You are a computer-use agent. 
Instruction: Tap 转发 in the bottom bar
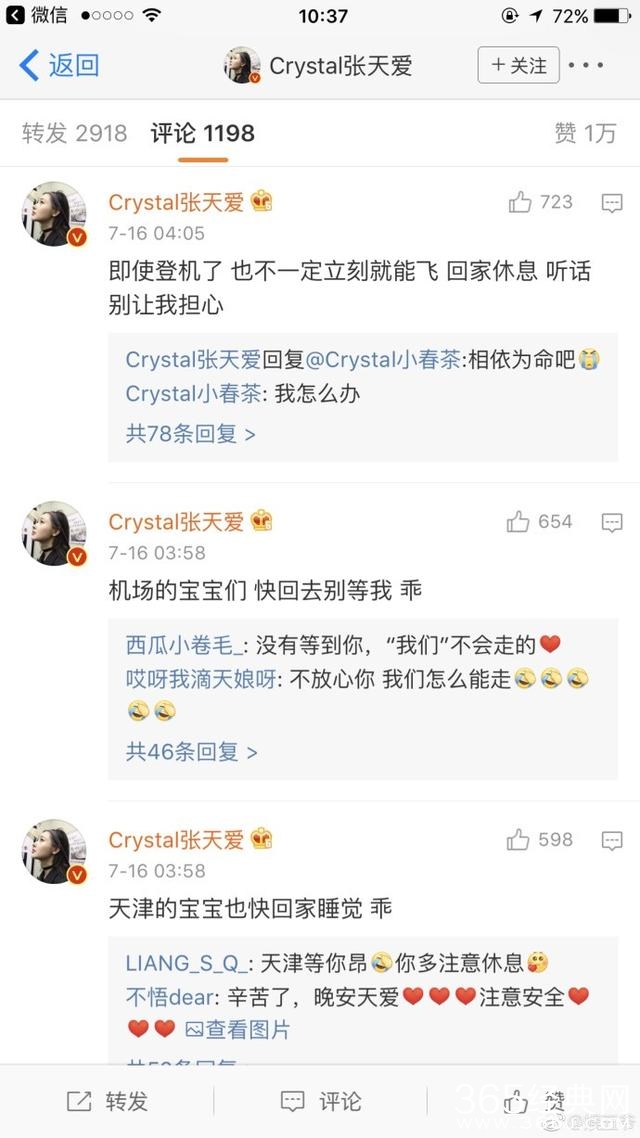(107, 1101)
